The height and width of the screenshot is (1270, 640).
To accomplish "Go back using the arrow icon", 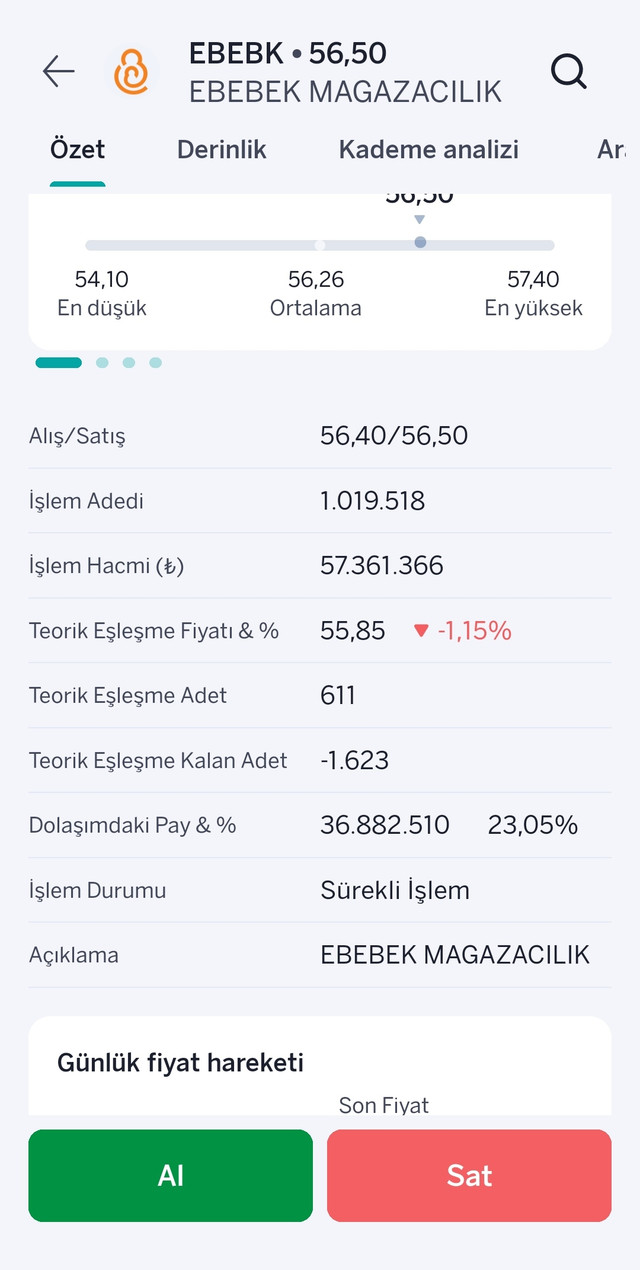I will pyautogui.click(x=59, y=72).
